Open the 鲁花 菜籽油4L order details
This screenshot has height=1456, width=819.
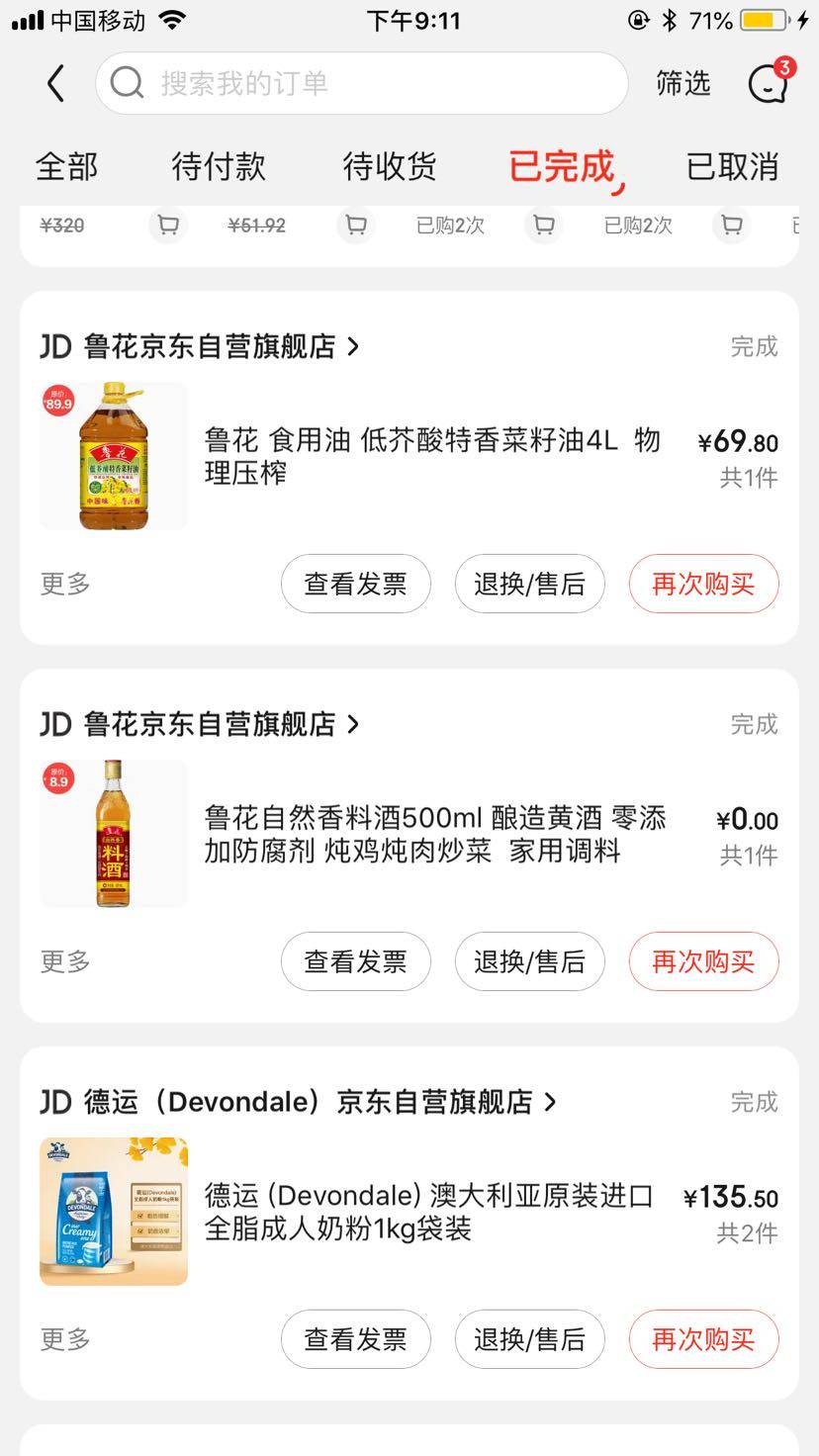pyautogui.click(x=431, y=456)
